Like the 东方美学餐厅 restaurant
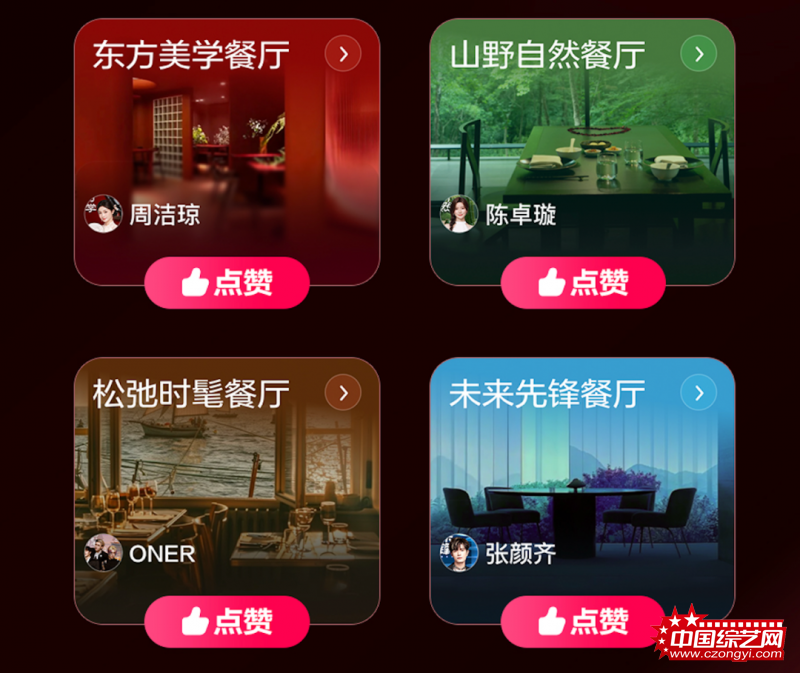The width and height of the screenshot is (800, 673). click(x=227, y=282)
